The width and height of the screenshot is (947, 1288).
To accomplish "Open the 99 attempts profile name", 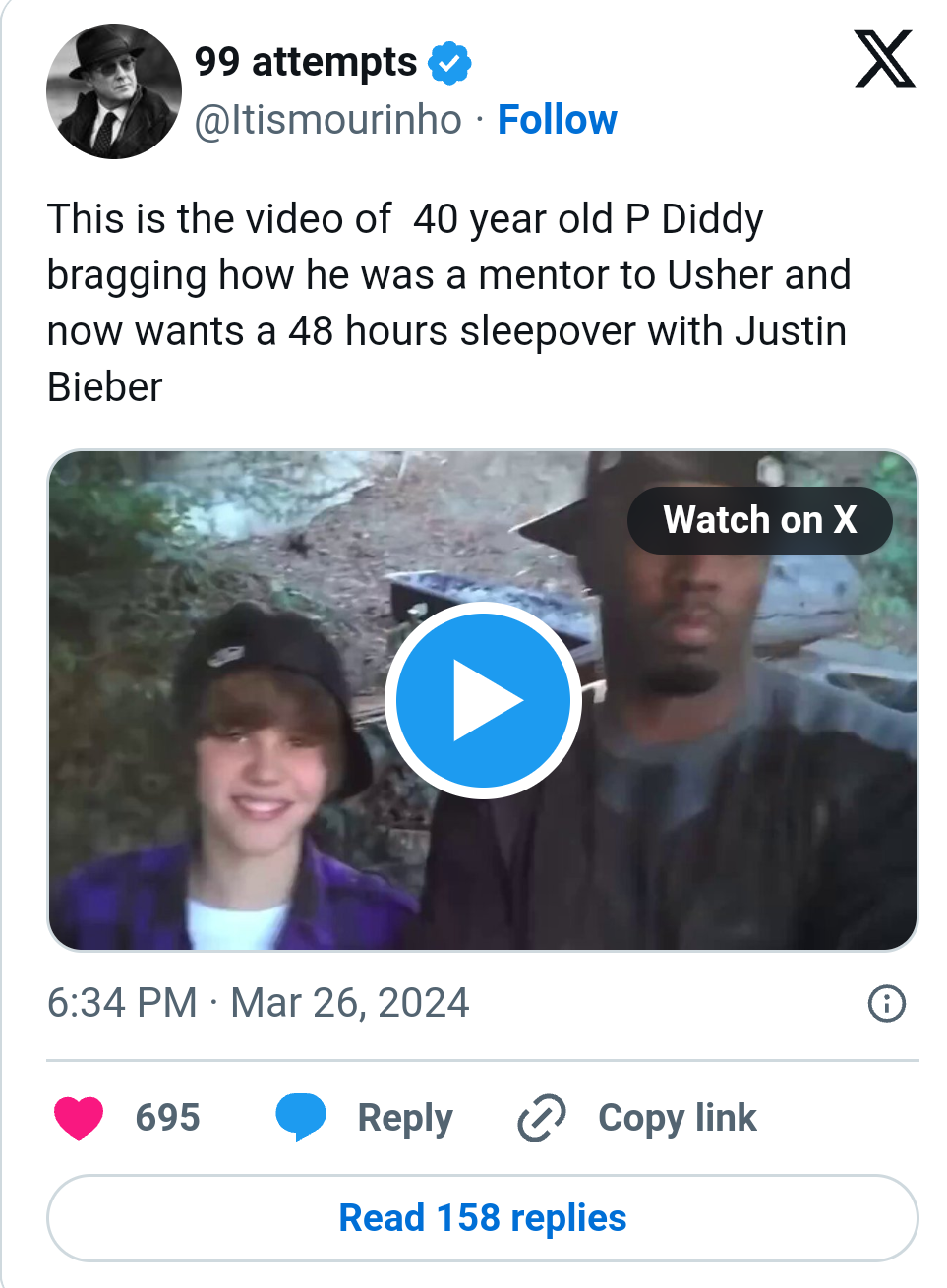I will point(305,62).
